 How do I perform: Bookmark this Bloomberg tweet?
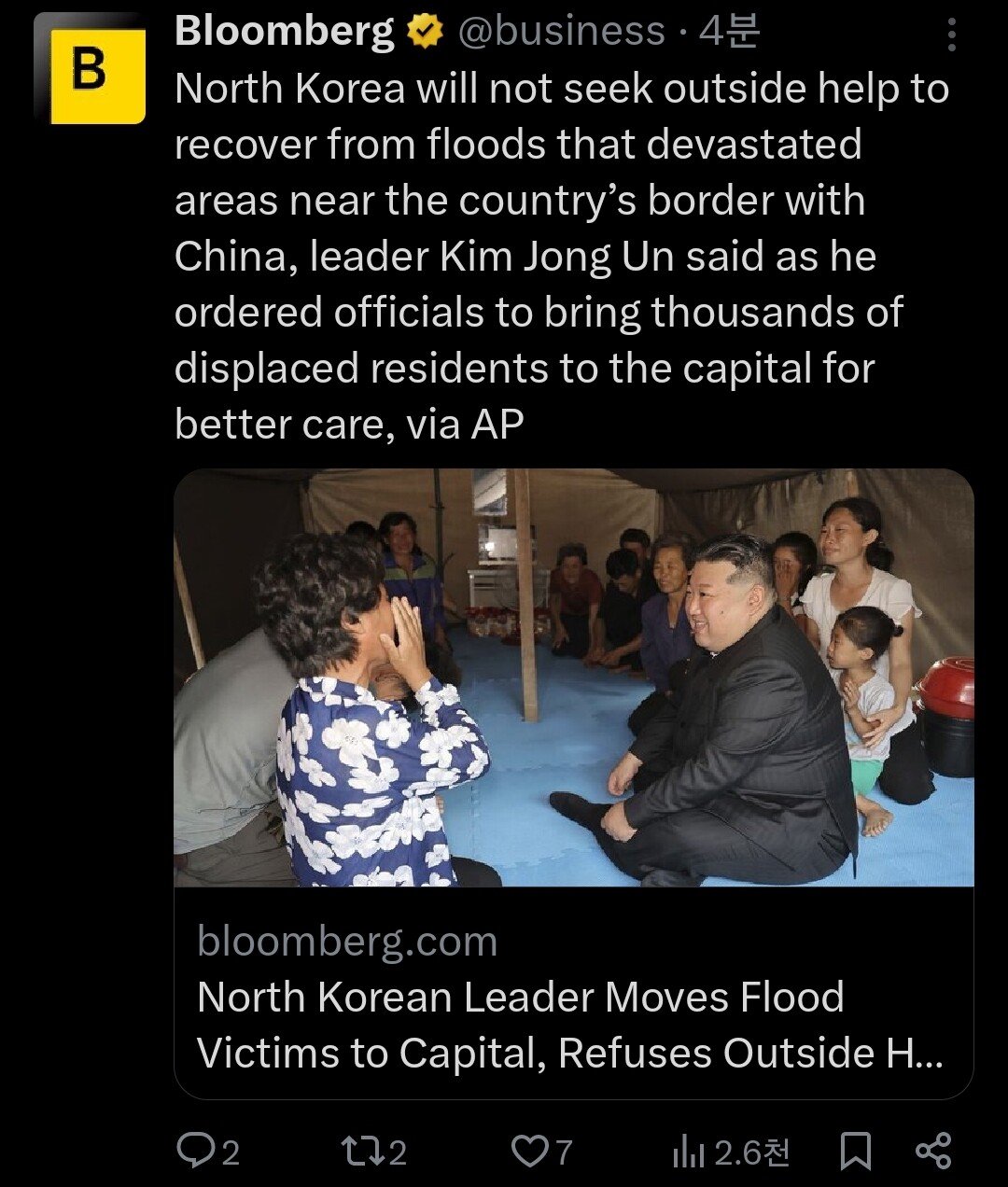click(x=854, y=1151)
